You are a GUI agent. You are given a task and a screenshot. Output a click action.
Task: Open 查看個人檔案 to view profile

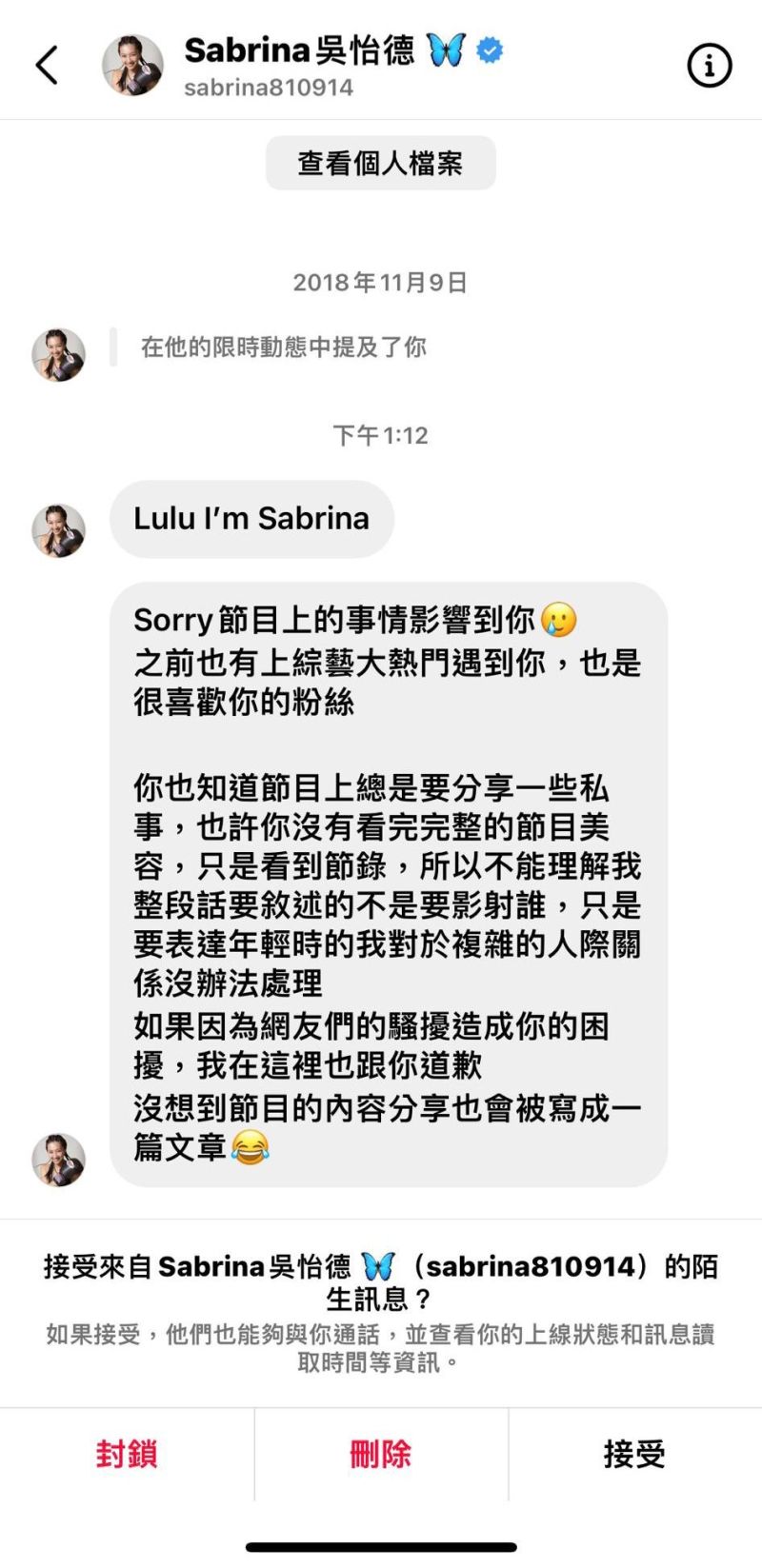(381, 163)
